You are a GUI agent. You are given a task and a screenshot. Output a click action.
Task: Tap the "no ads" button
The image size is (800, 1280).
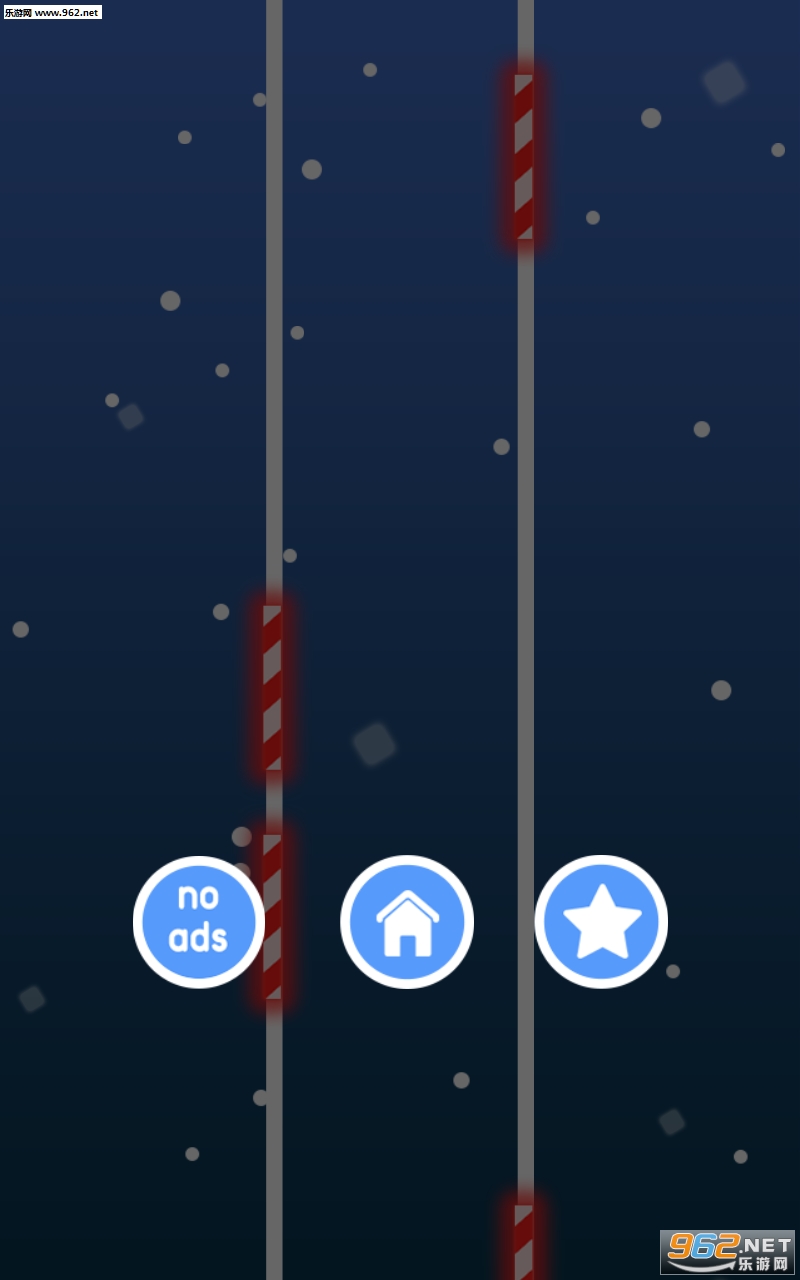tap(199, 922)
